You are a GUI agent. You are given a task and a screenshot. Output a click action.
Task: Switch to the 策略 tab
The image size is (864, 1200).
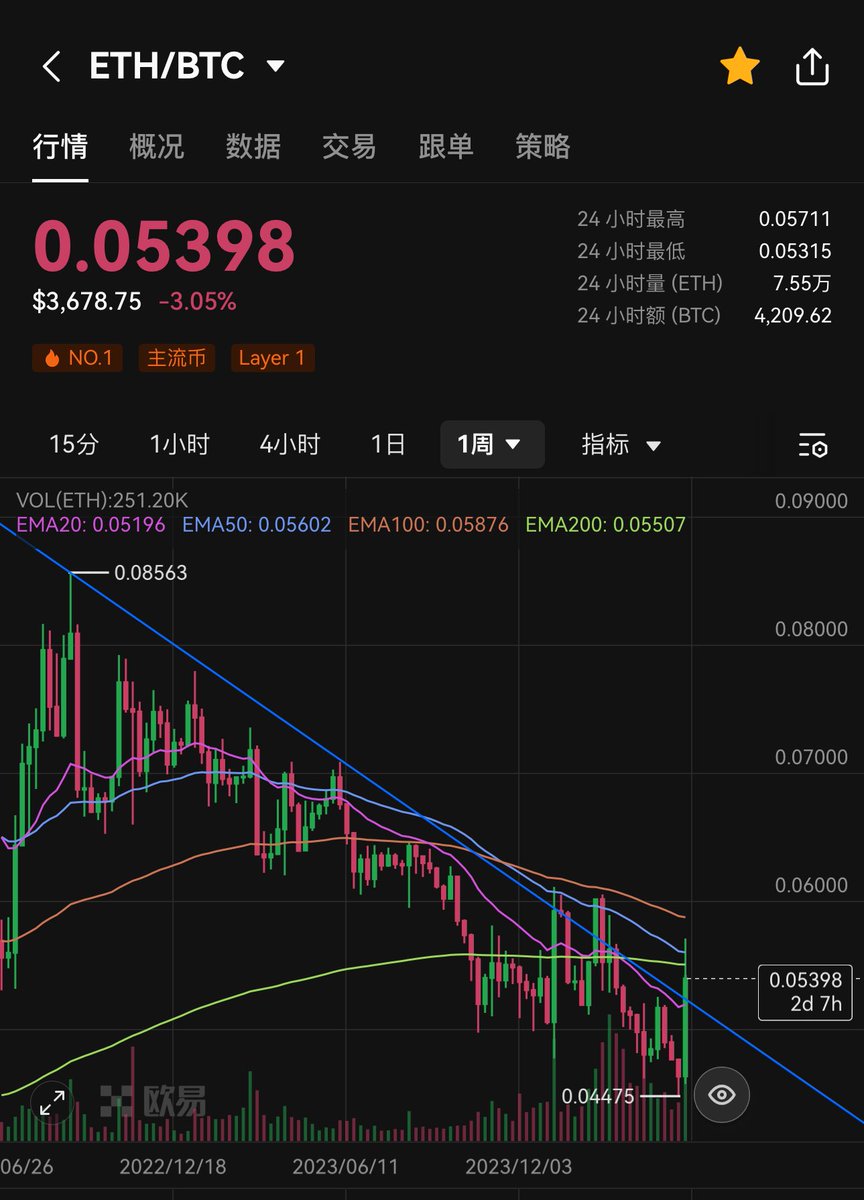pos(542,147)
